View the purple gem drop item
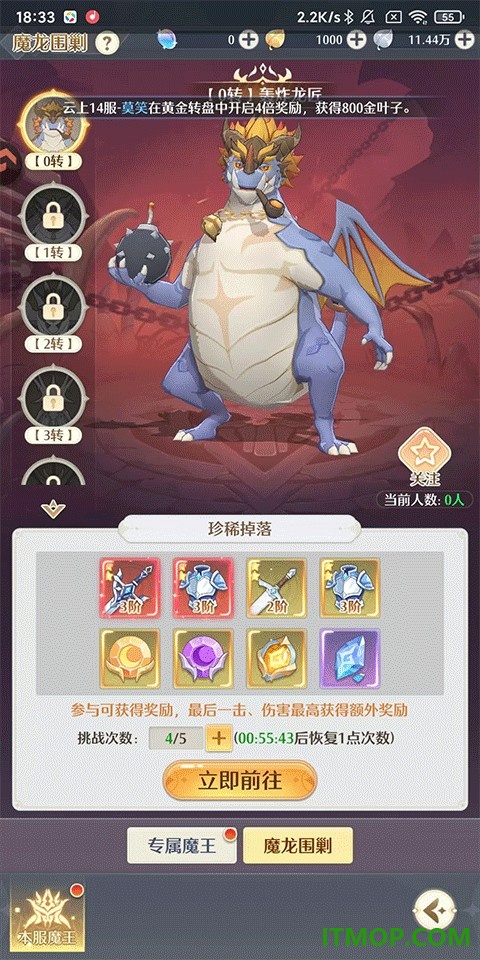 (x=203, y=658)
